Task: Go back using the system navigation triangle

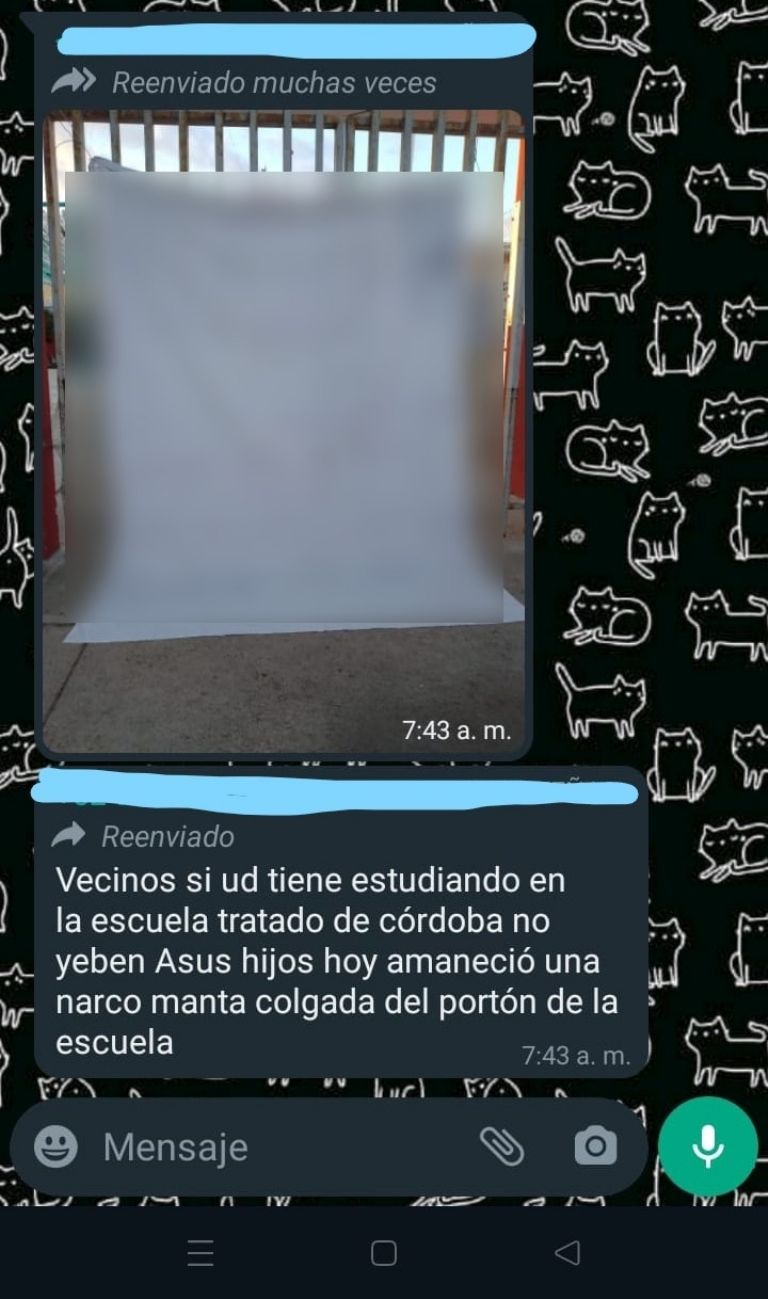Action: [x=567, y=1253]
